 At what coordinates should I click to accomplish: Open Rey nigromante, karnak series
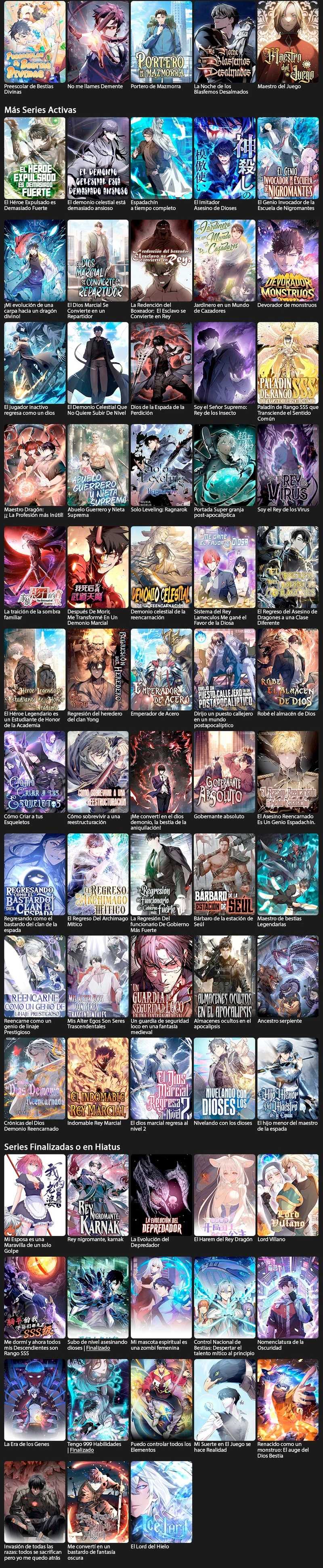point(97,1195)
